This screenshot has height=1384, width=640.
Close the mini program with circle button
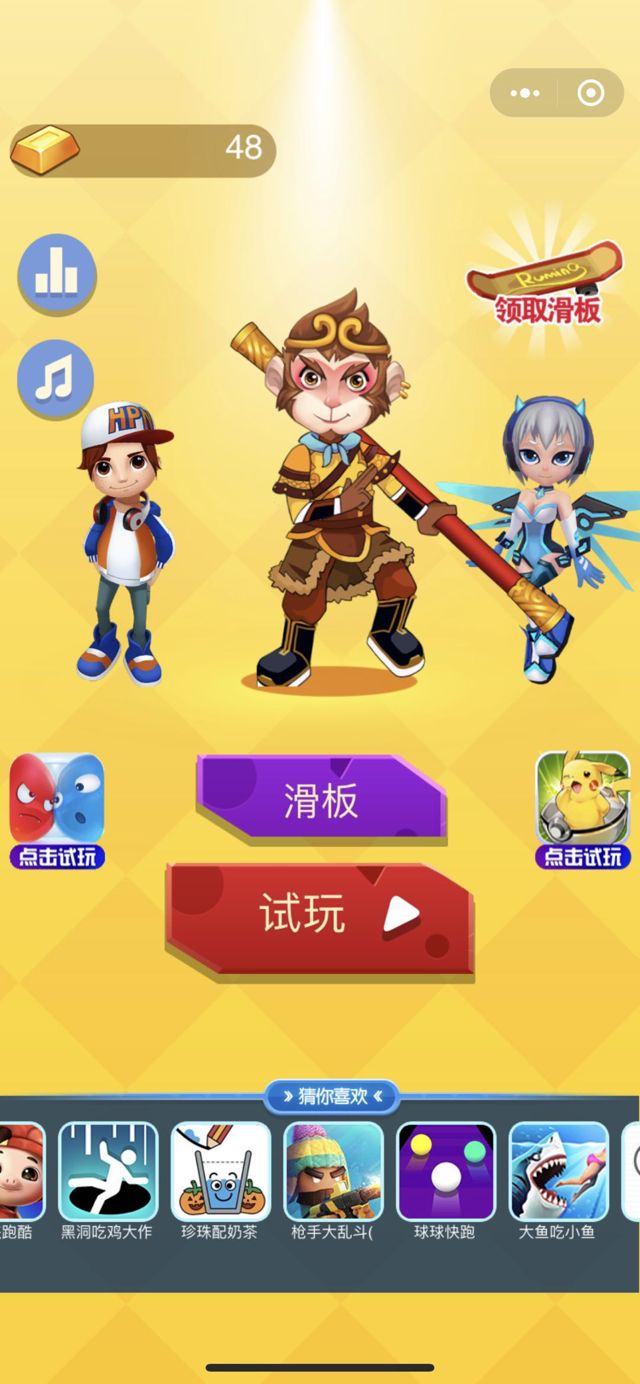tap(591, 93)
